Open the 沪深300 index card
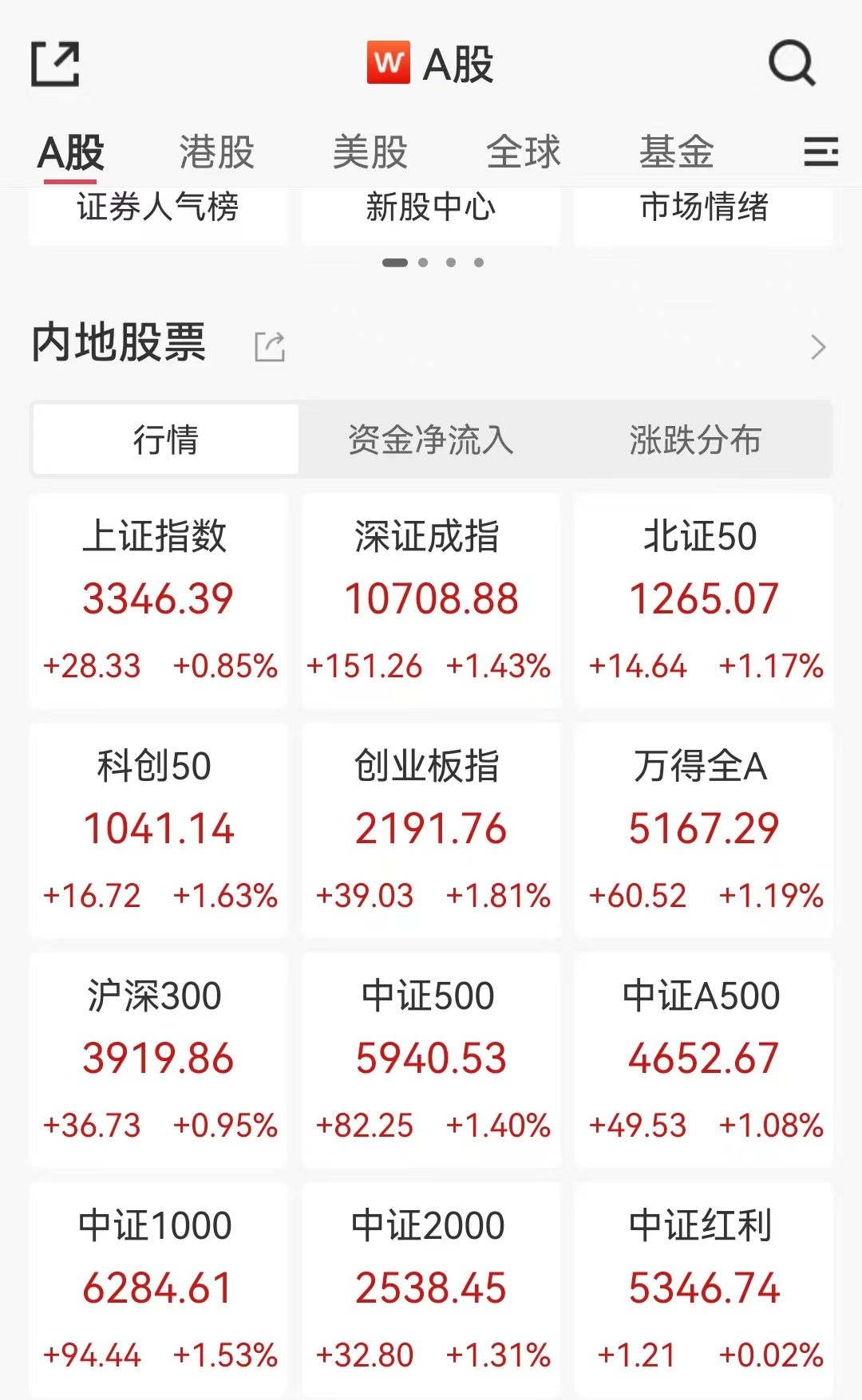 coord(158,1059)
